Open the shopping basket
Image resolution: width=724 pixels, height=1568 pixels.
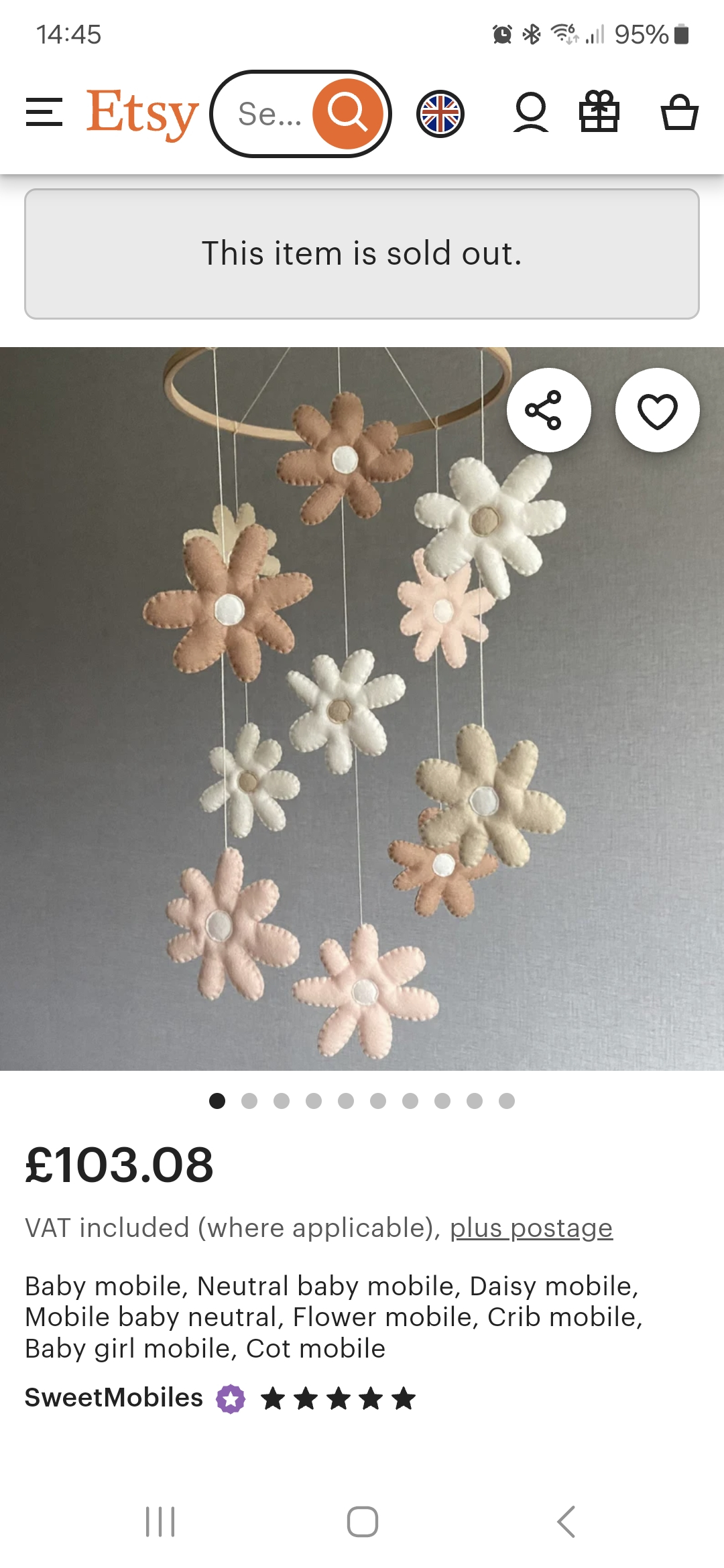point(679,113)
